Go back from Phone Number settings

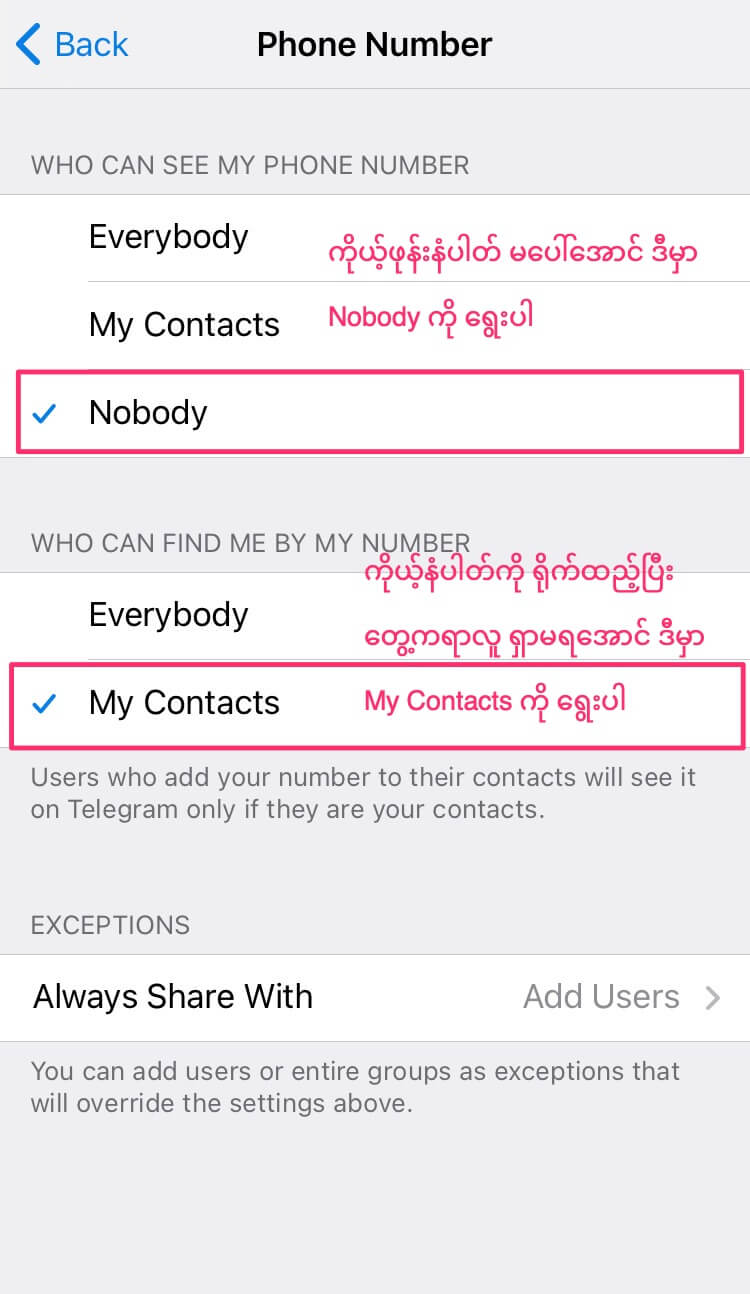point(73,45)
